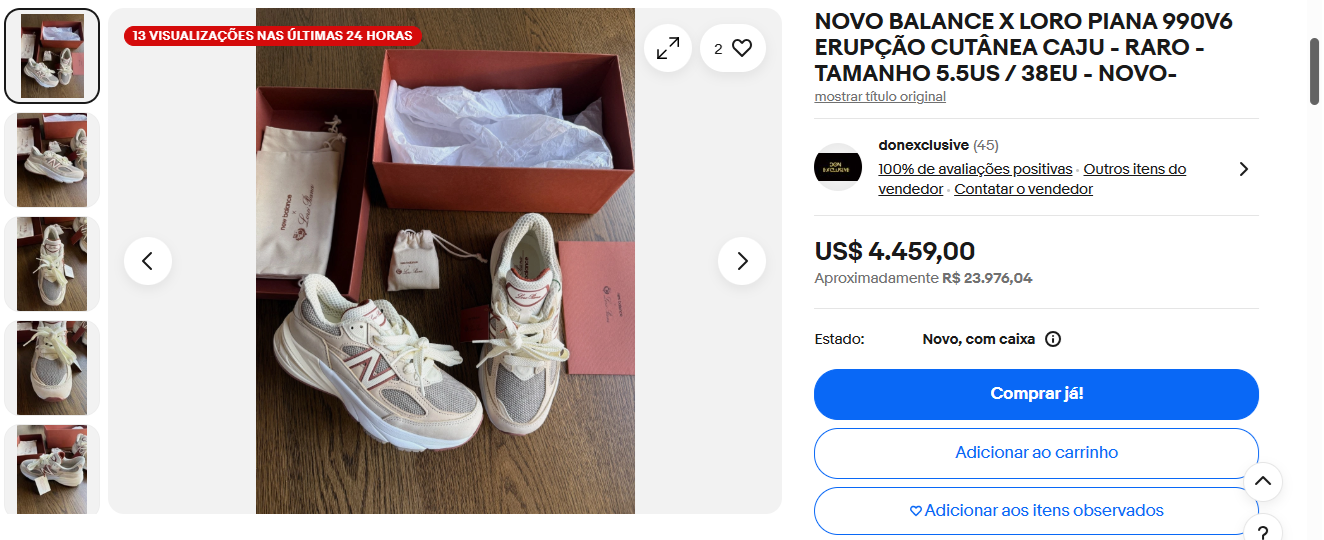The width and height of the screenshot is (1324, 540).
Task: Open 'Outros itens do vendedor' link
Action: click(1134, 169)
